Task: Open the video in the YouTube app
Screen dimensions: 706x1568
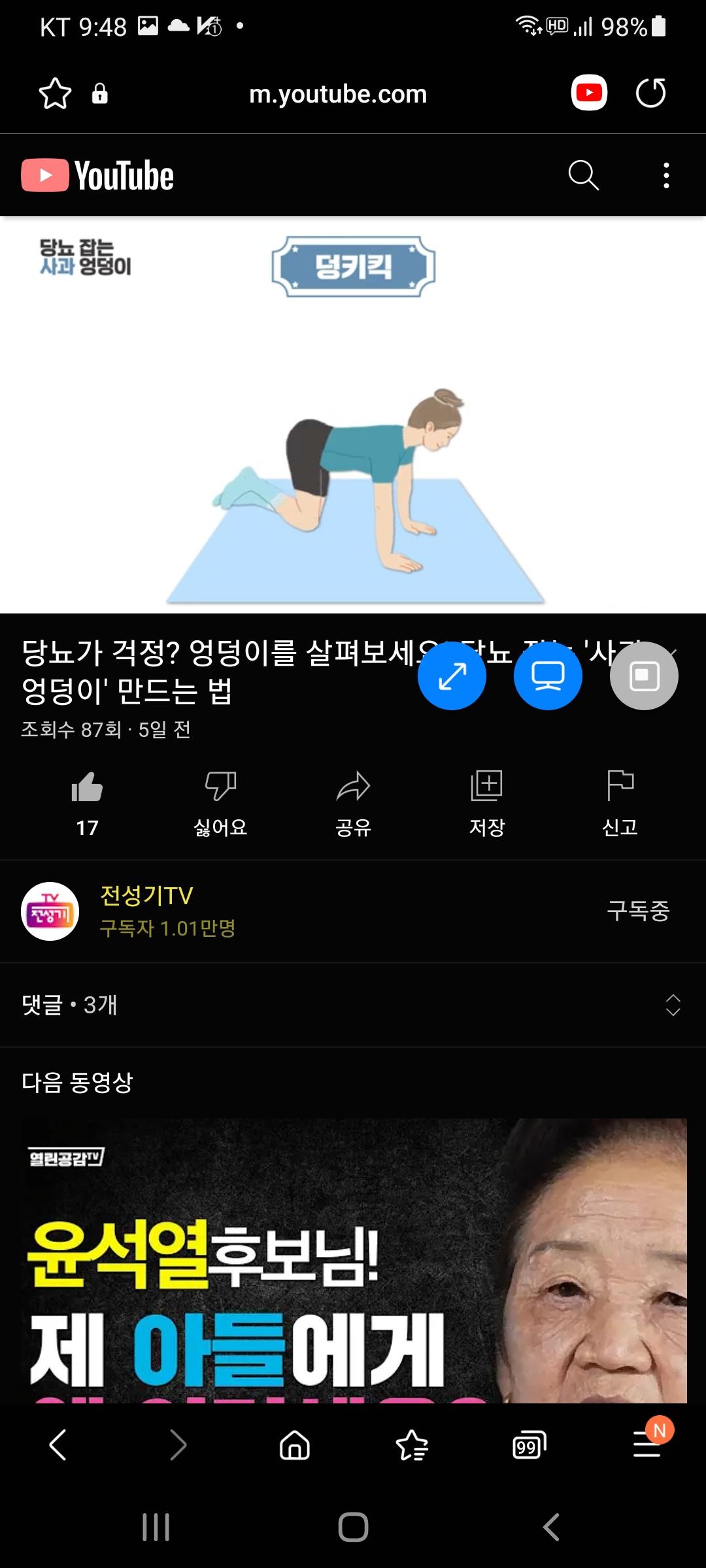Action: [589, 93]
